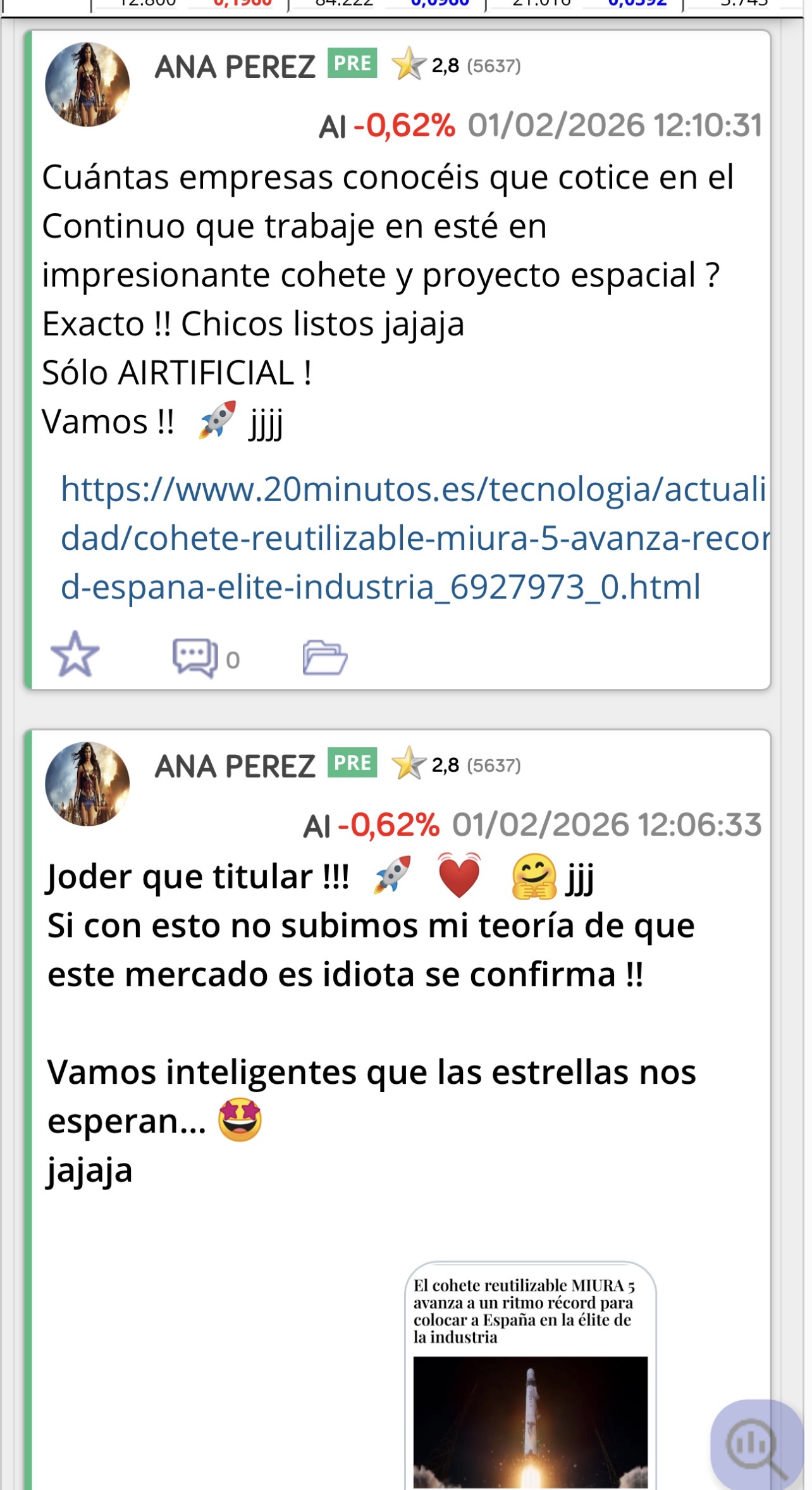The image size is (812, 1490).
Task: Open the 20minutos.es article link
Action: 412,538
